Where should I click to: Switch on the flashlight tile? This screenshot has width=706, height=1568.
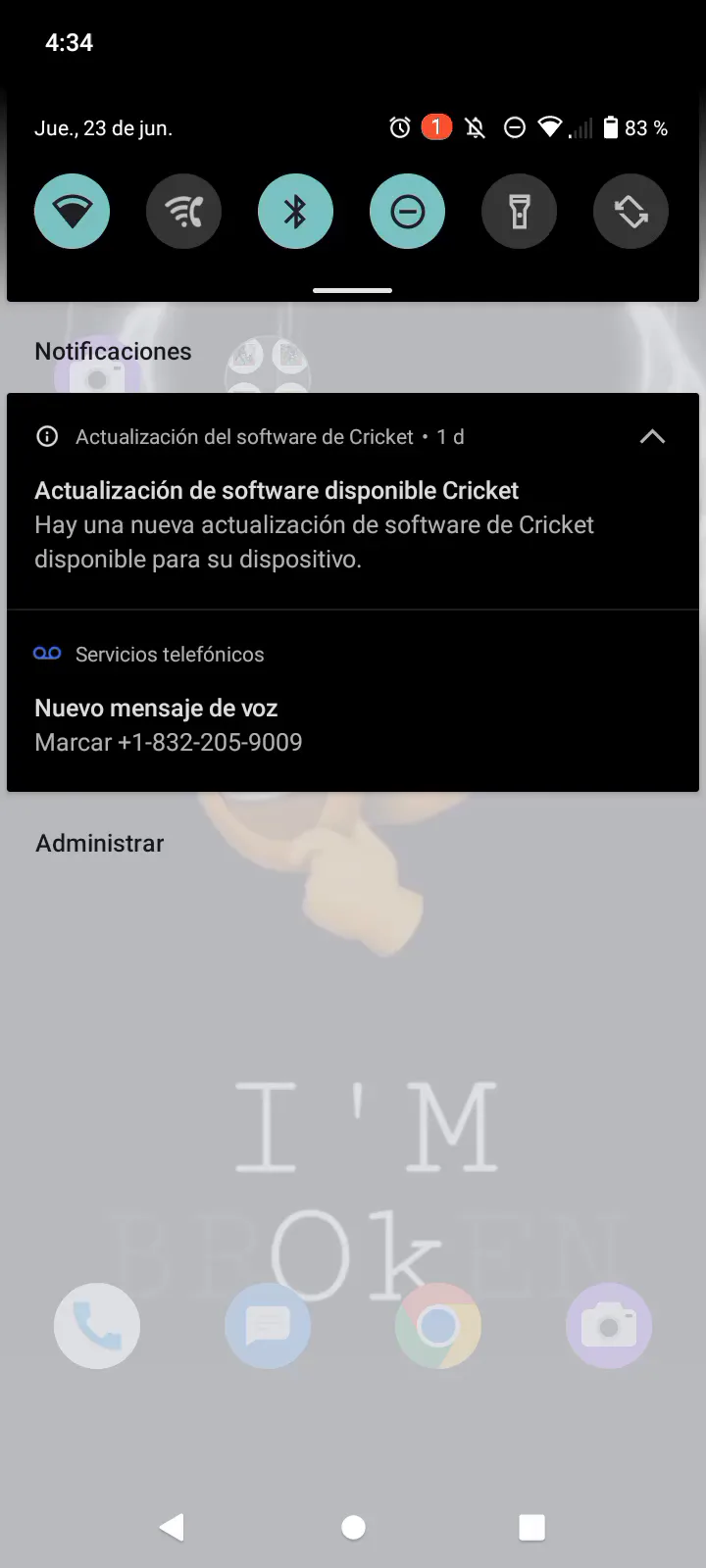click(519, 212)
